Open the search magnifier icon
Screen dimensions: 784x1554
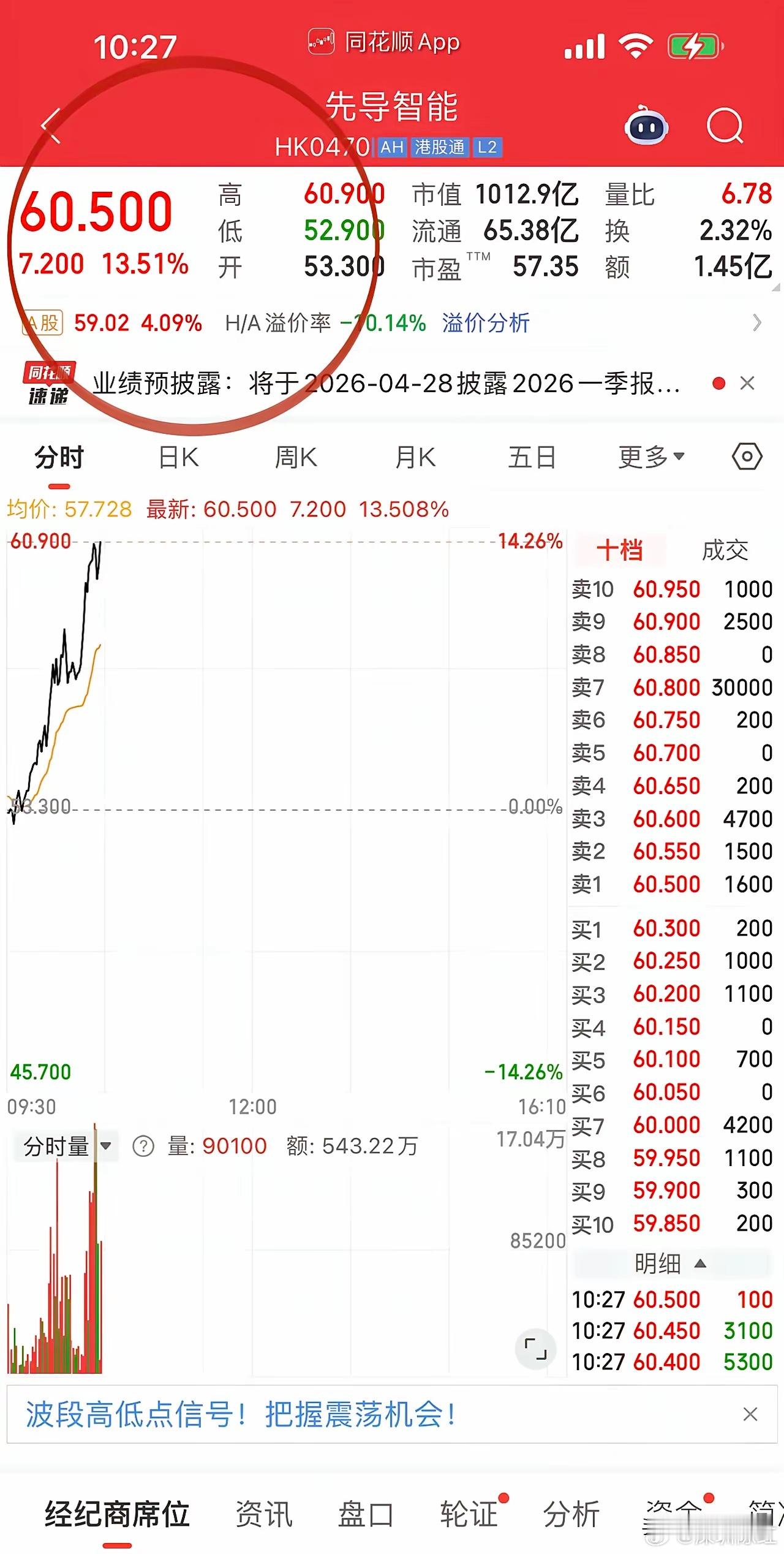tap(725, 124)
